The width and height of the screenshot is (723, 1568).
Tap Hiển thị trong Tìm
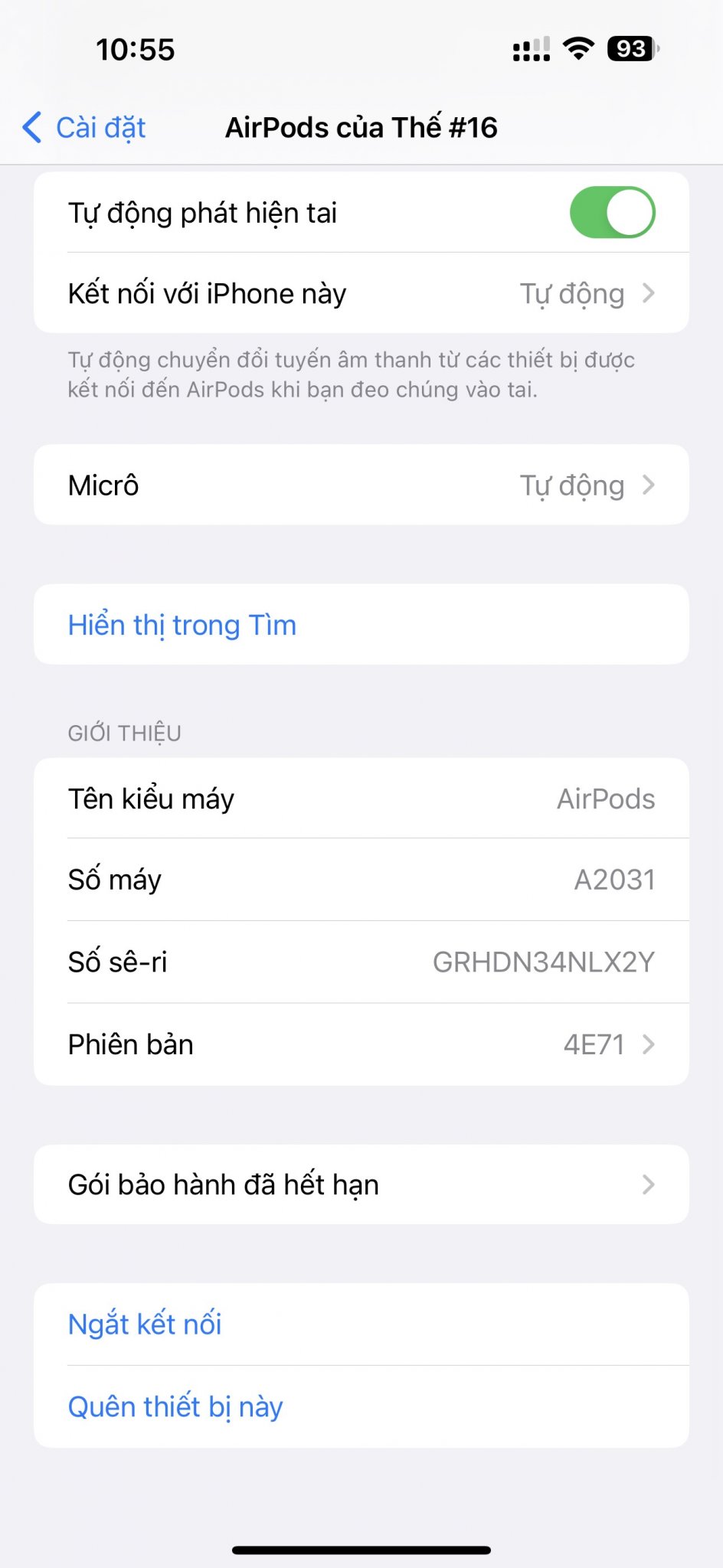182,625
